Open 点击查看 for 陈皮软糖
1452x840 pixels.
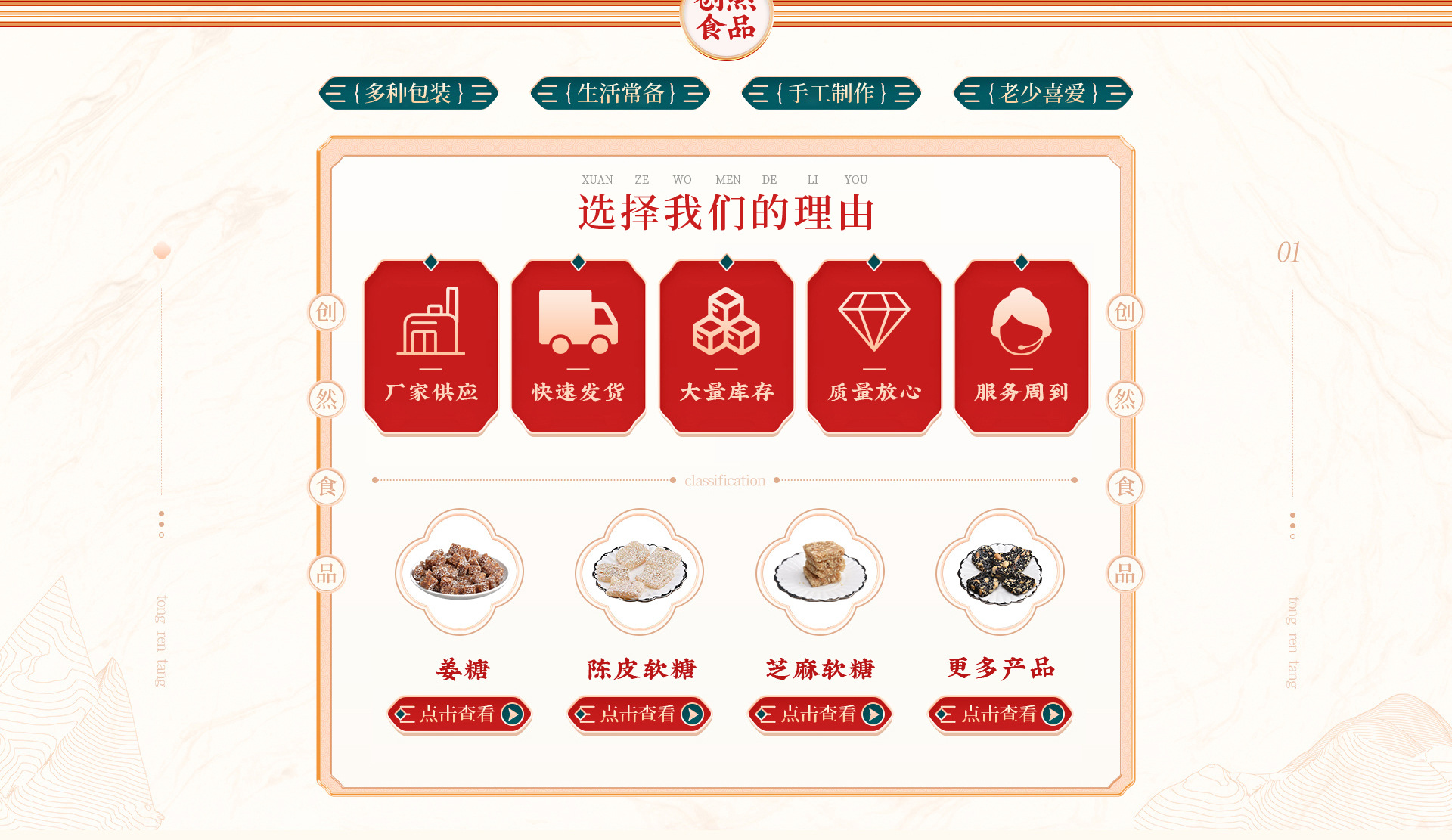[639, 714]
